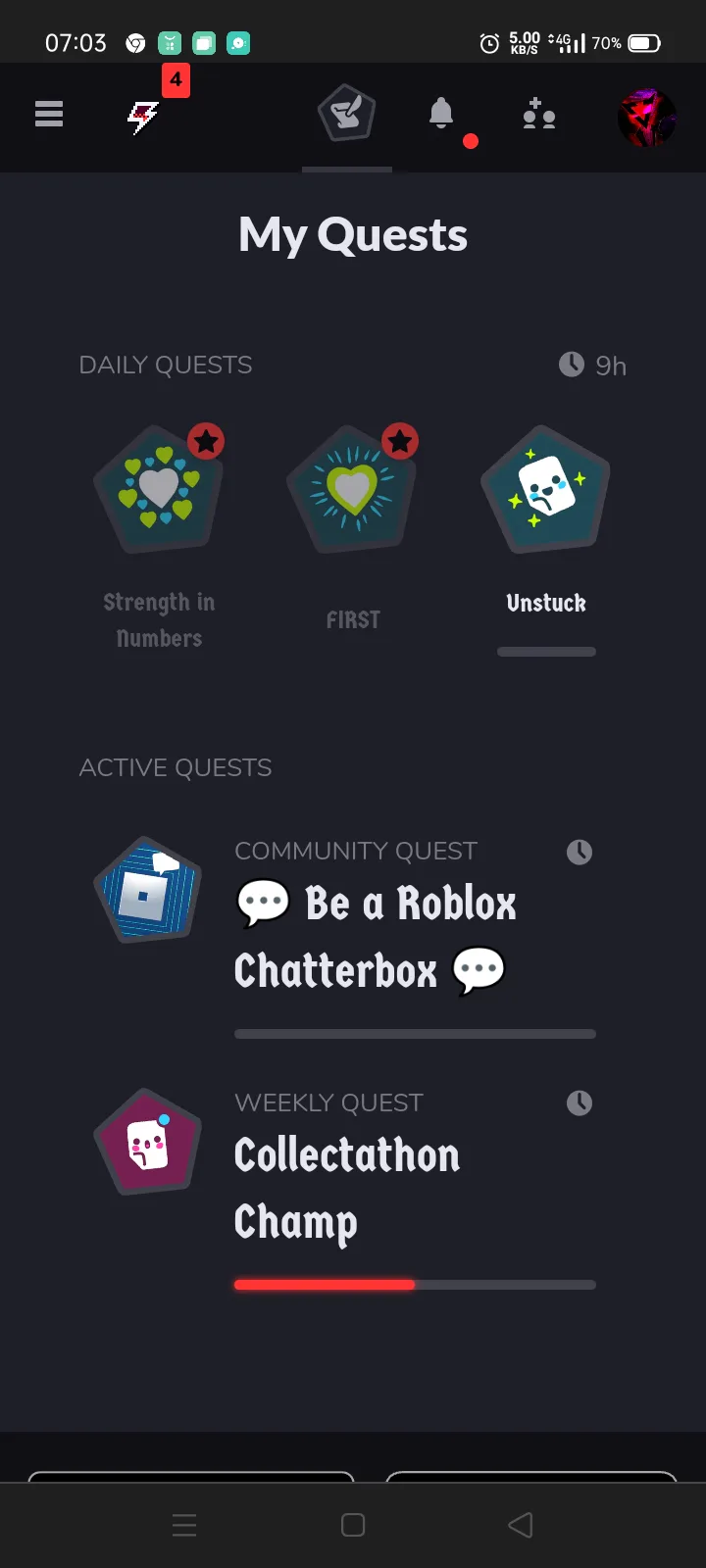
Task: Select the quests tab icon
Action: pyautogui.click(x=347, y=114)
